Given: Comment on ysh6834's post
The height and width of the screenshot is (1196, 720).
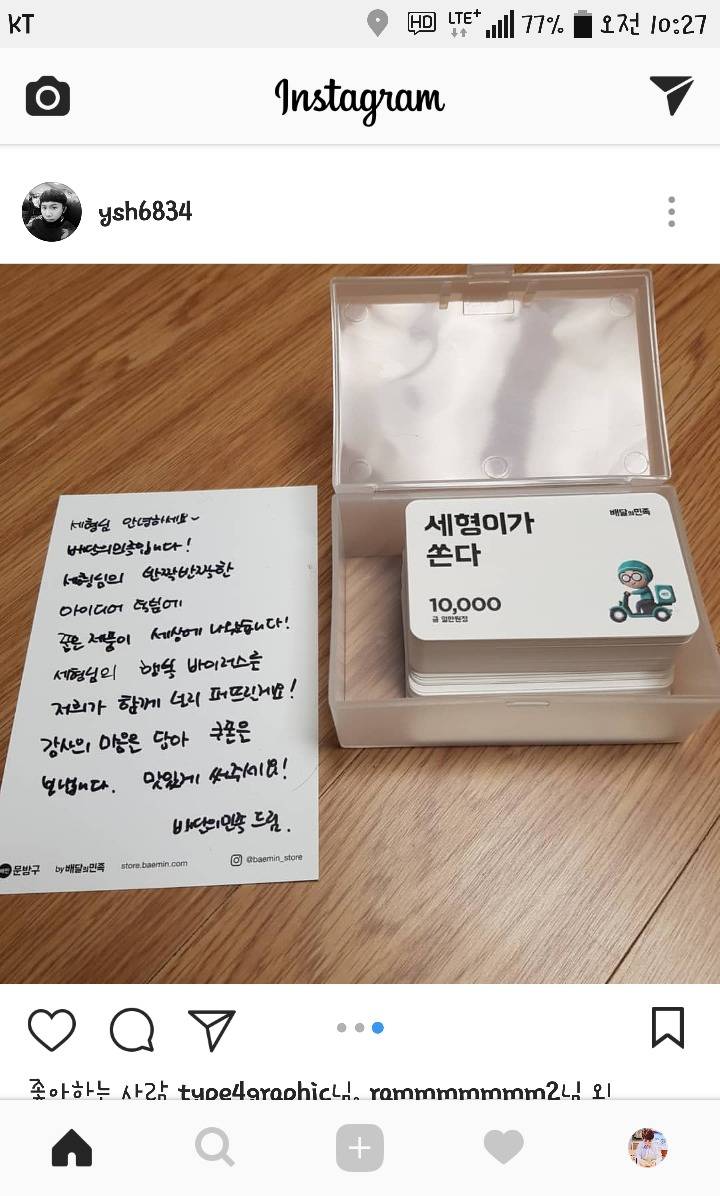Looking at the screenshot, I should 132,1029.
